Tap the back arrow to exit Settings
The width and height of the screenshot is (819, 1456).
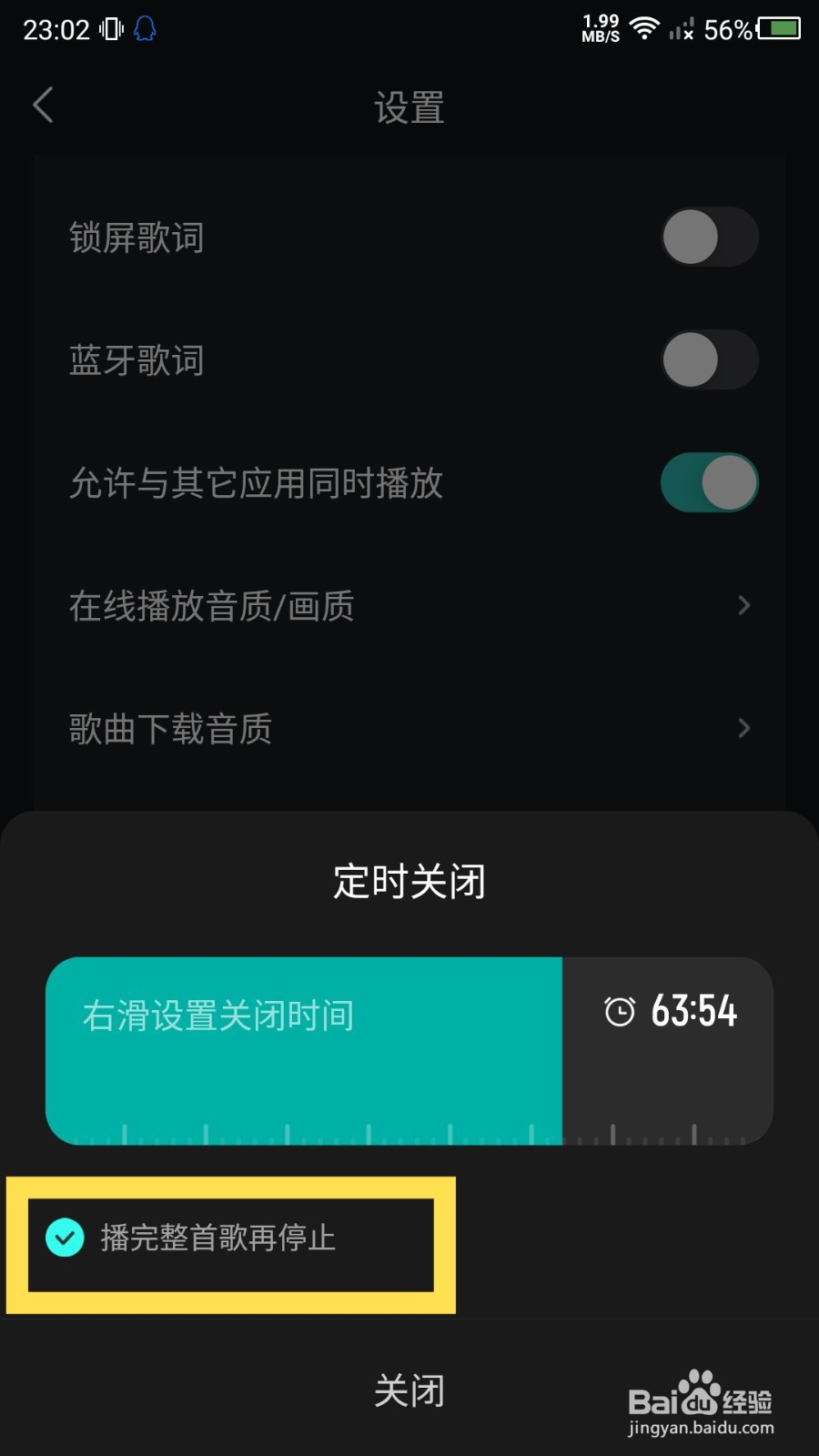(43, 106)
